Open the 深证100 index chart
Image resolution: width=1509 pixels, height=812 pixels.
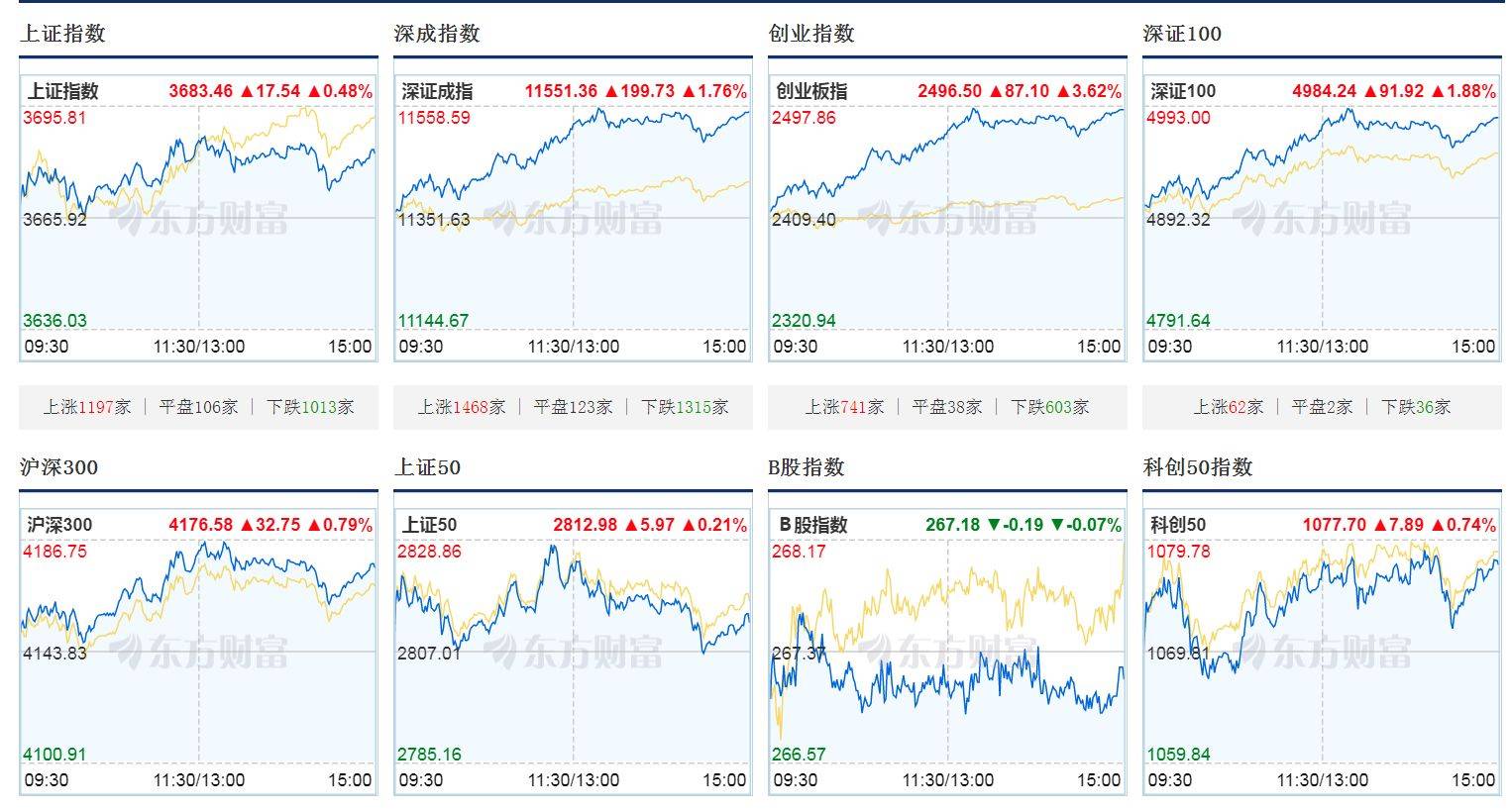click(1322, 218)
